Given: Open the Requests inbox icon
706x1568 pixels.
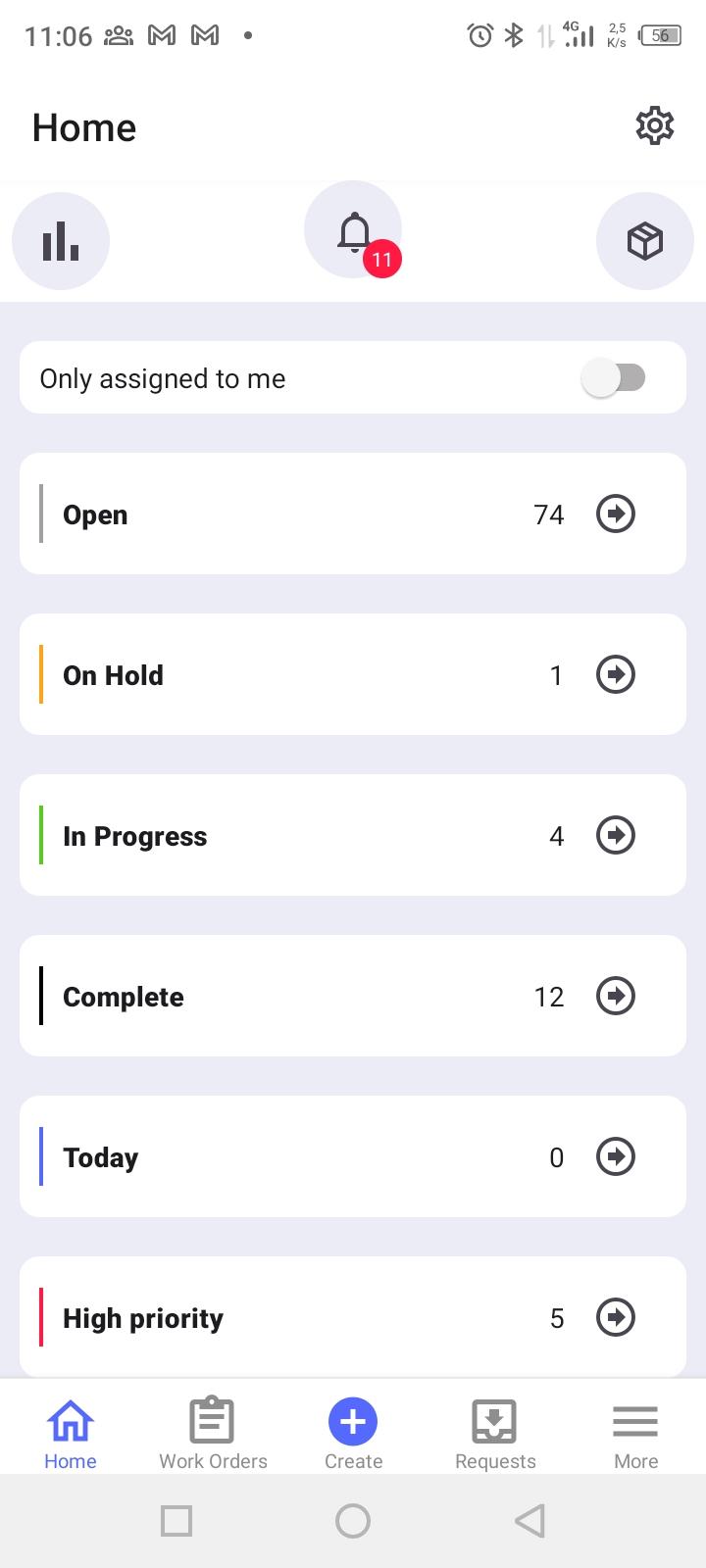Looking at the screenshot, I should click(x=494, y=1419).
